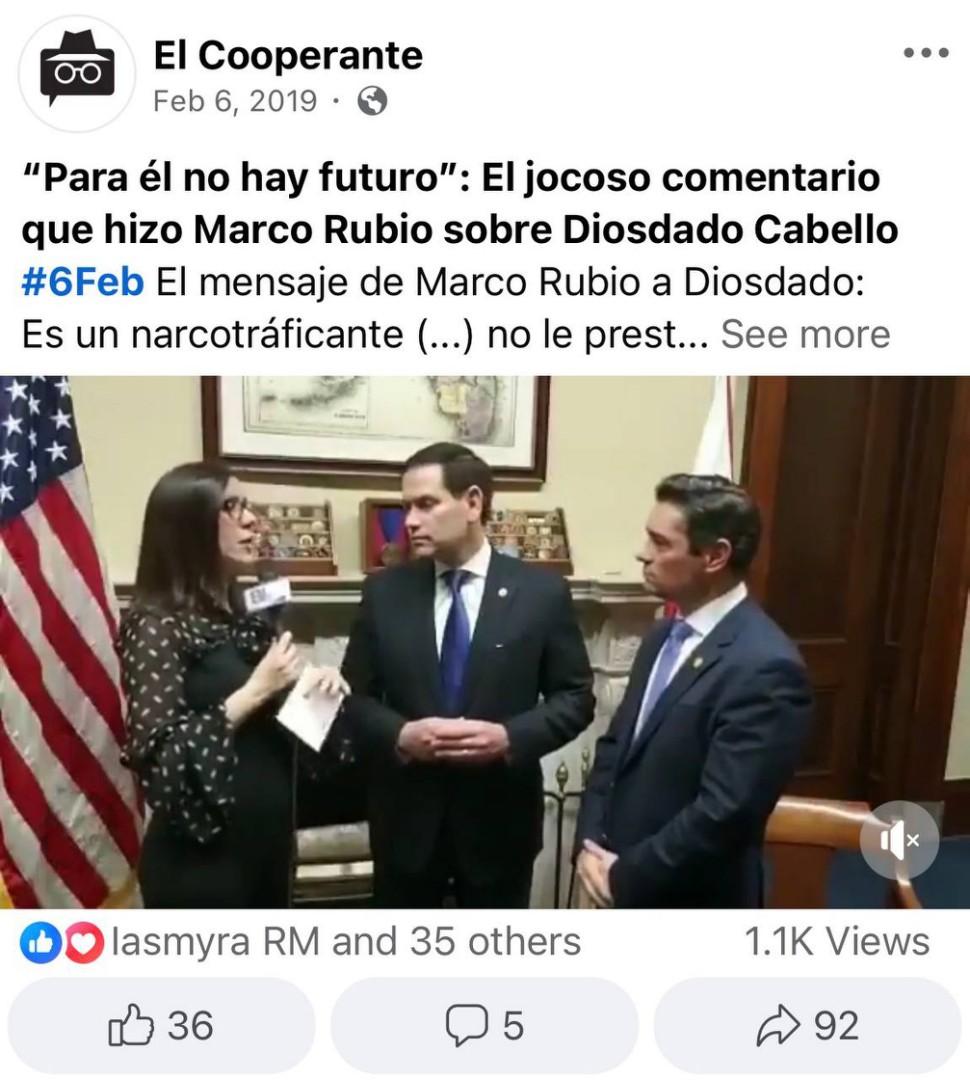Like the post with 36 likes
Image resolution: width=970 pixels, height=1080 pixels.
161,1026
